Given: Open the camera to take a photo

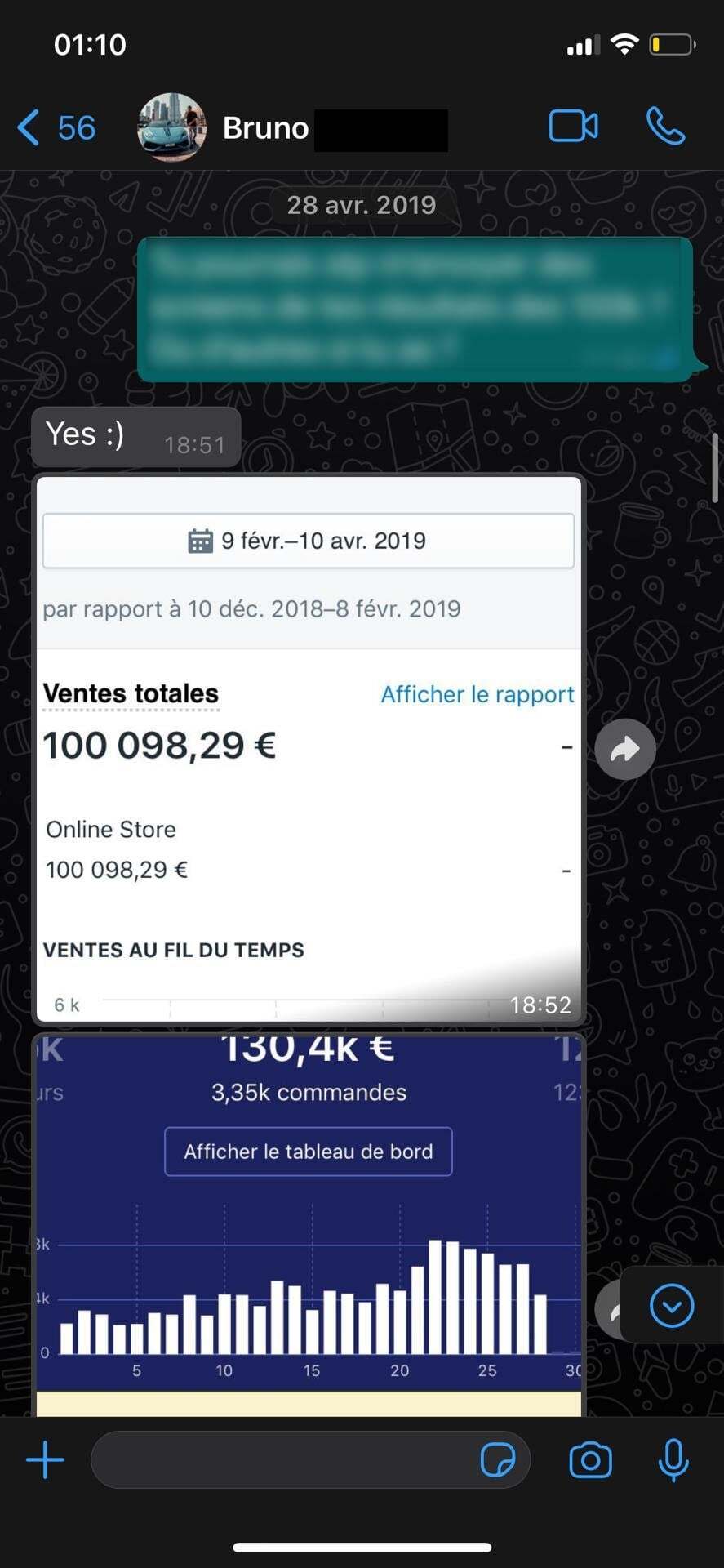Looking at the screenshot, I should [x=590, y=1460].
